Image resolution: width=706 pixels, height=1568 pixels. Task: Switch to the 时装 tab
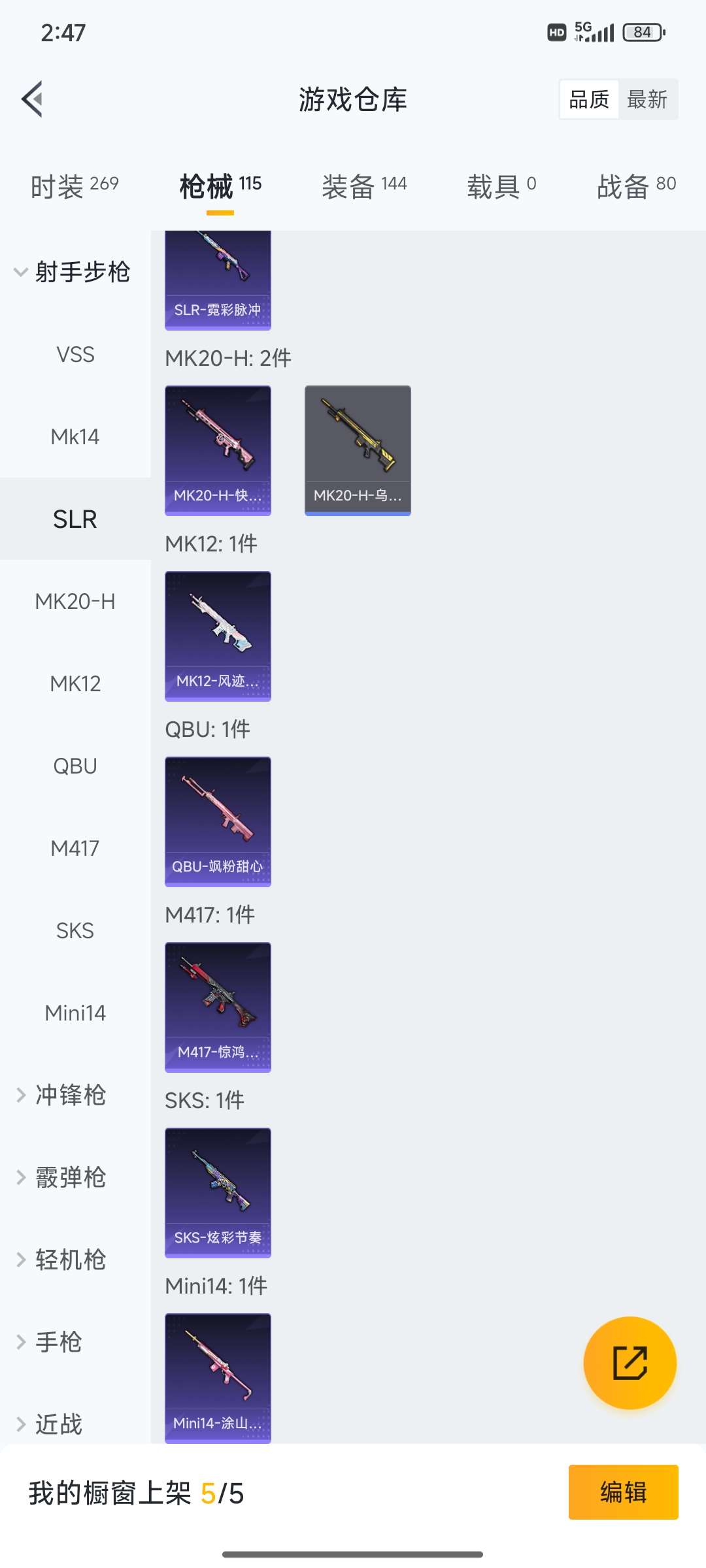point(75,186)
